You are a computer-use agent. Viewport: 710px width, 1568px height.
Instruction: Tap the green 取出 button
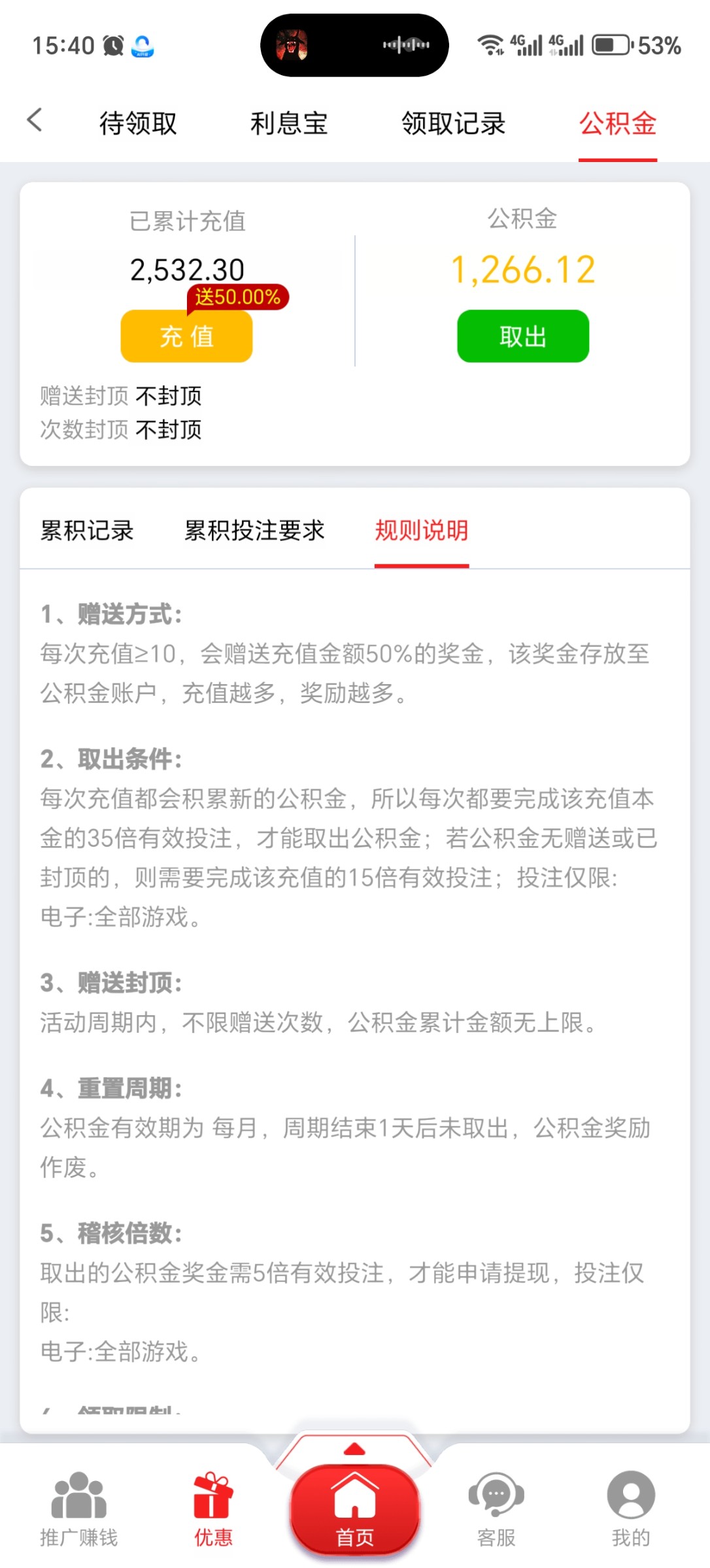[522, 336]
